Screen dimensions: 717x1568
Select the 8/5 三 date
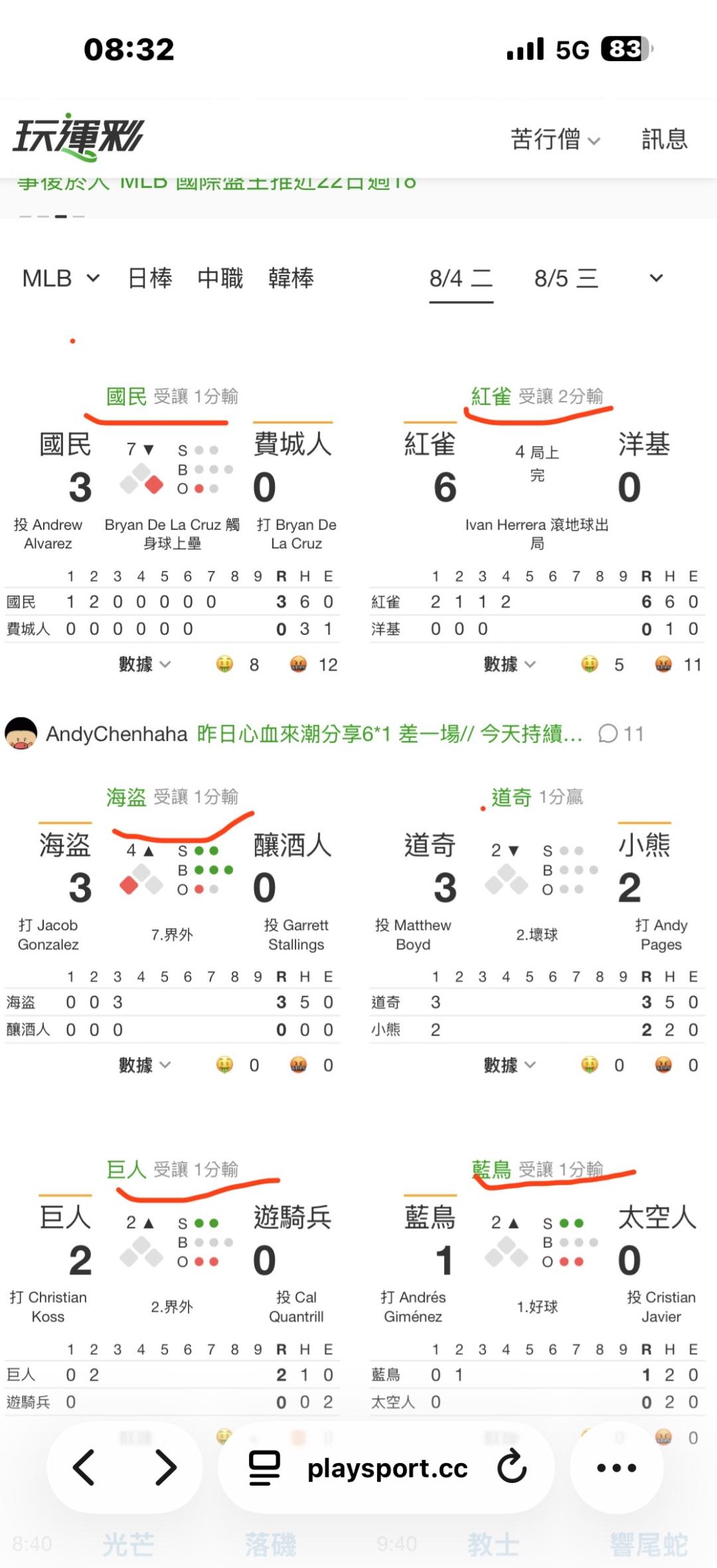[566, 279]
